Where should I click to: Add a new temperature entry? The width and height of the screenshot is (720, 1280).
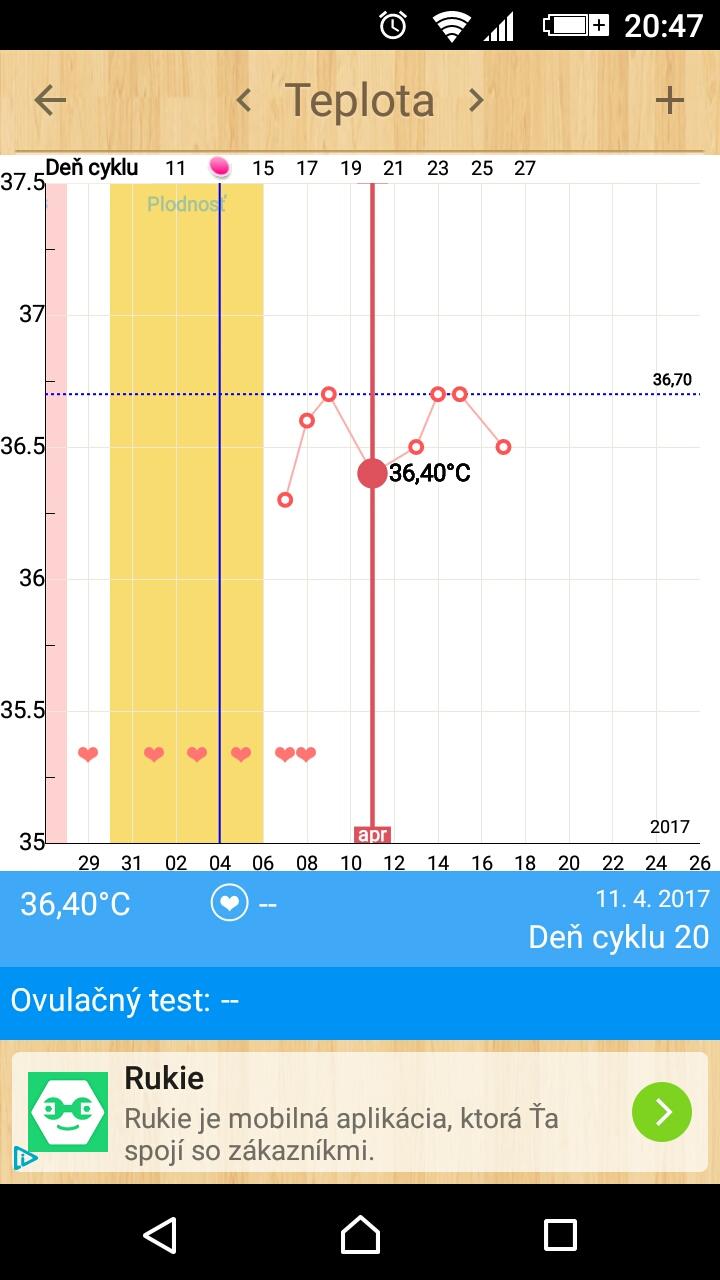(669, 100)
